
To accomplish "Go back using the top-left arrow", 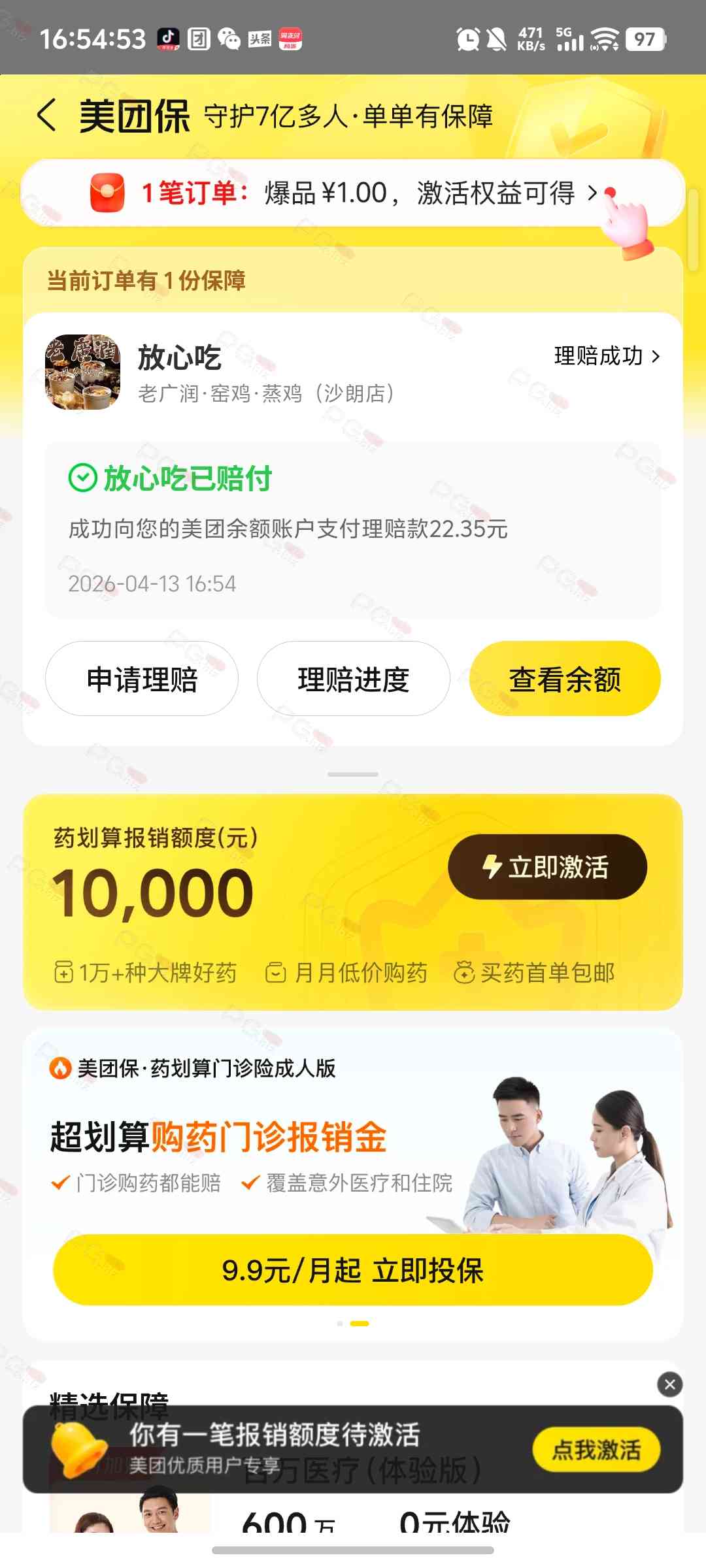I will coord(47,116).
